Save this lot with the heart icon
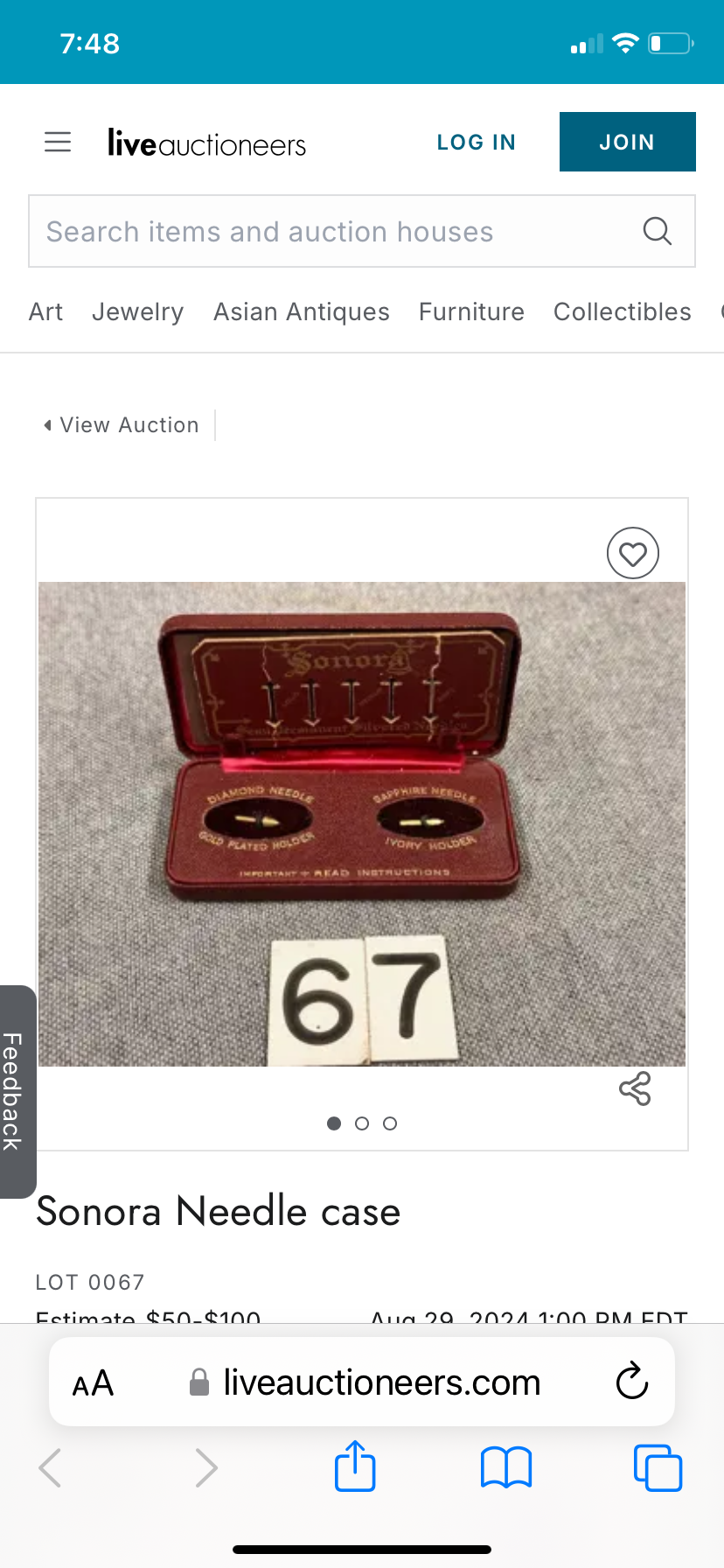724x1568 pixels. tap(632, 553)
